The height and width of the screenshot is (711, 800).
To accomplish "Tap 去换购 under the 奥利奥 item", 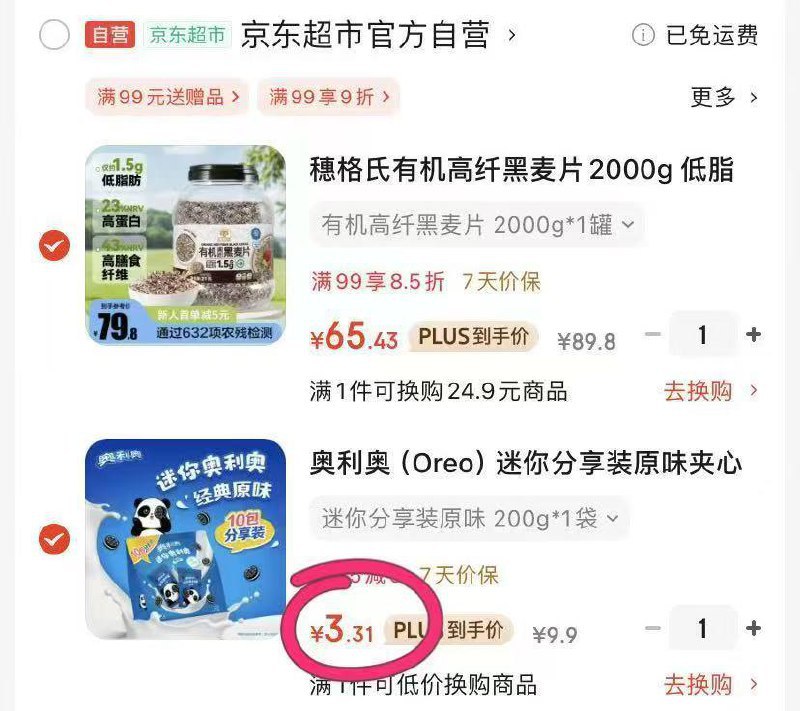I will (x=710, y=685).
